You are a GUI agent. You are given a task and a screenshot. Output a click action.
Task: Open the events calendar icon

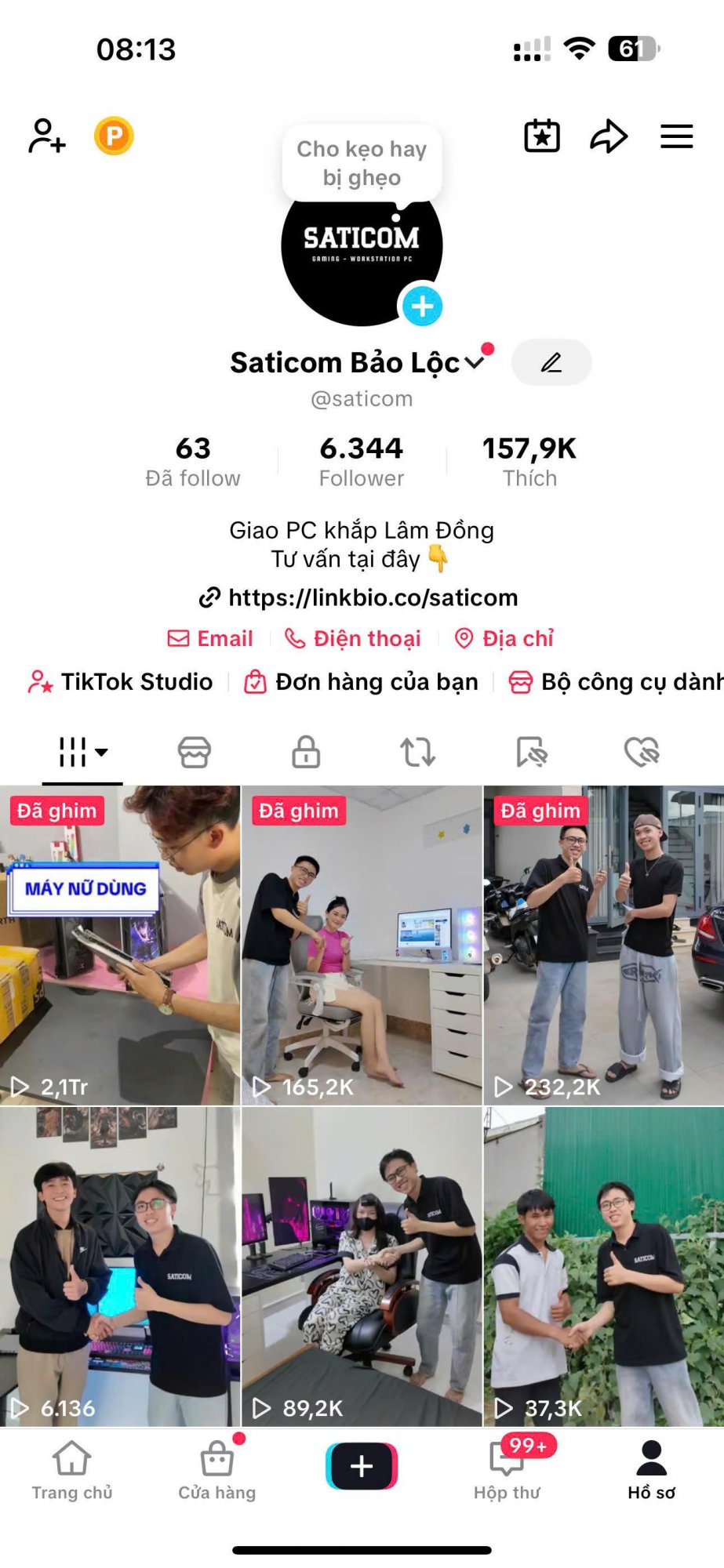[x=542, y=136]
